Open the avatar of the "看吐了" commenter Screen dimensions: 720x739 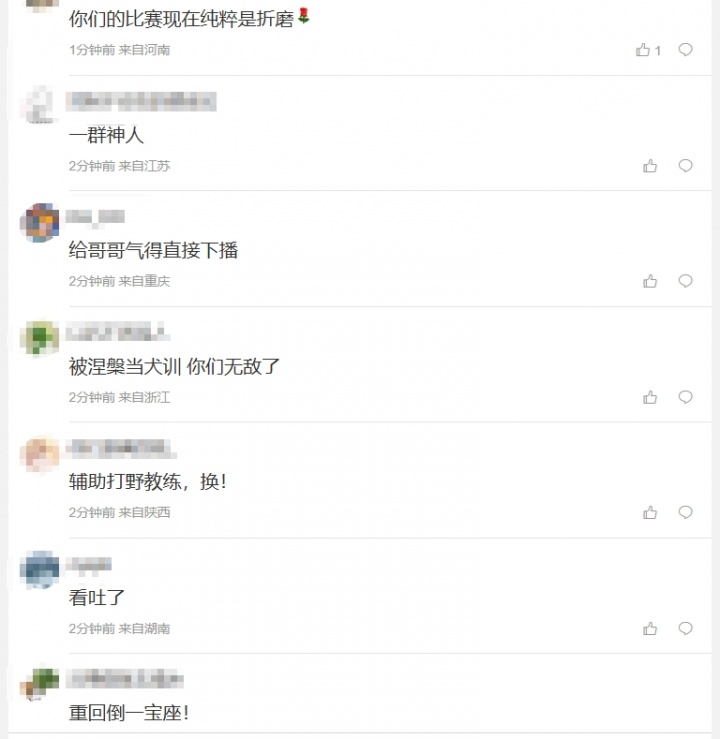click(x=38, y=570)
